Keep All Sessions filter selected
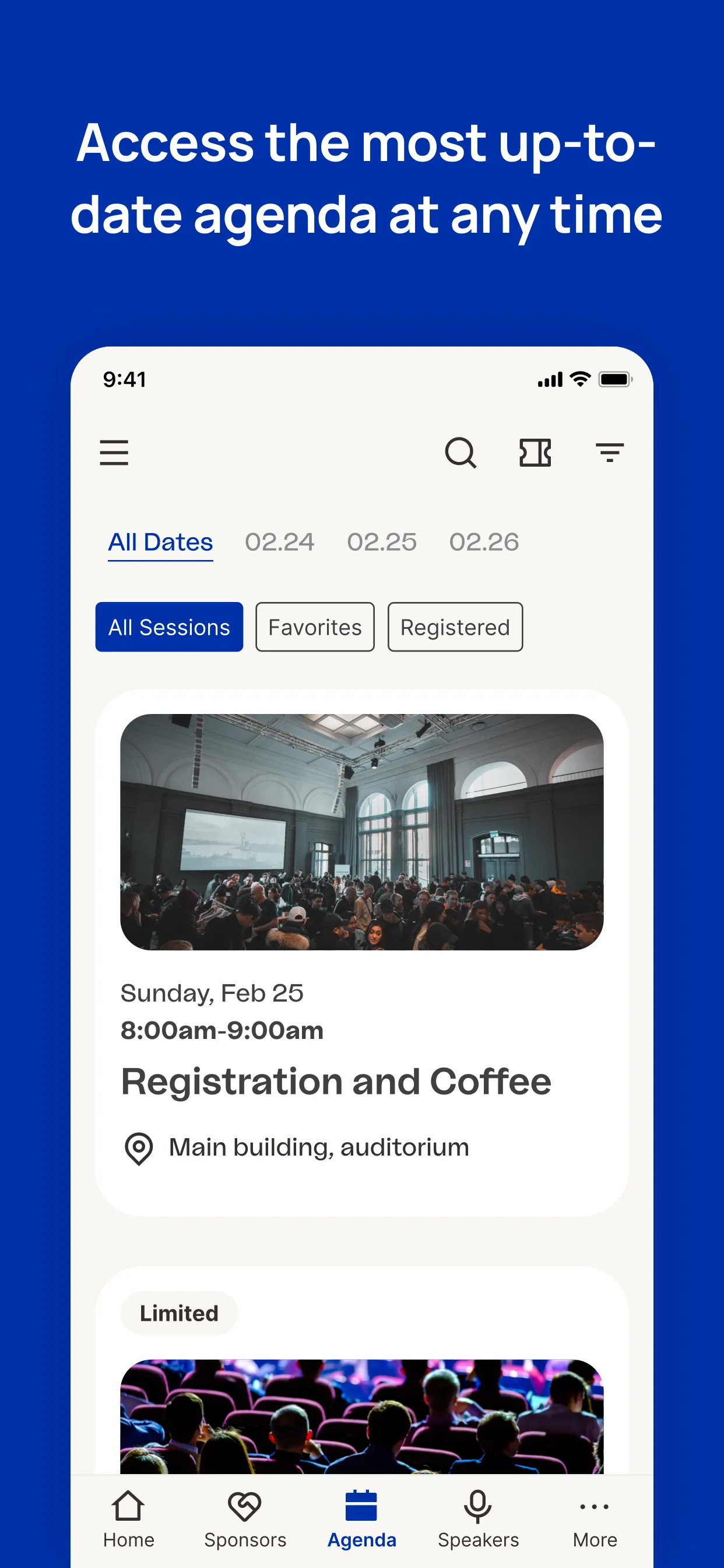The height and width of the screenshot is (1568, 724). [169, 627]
